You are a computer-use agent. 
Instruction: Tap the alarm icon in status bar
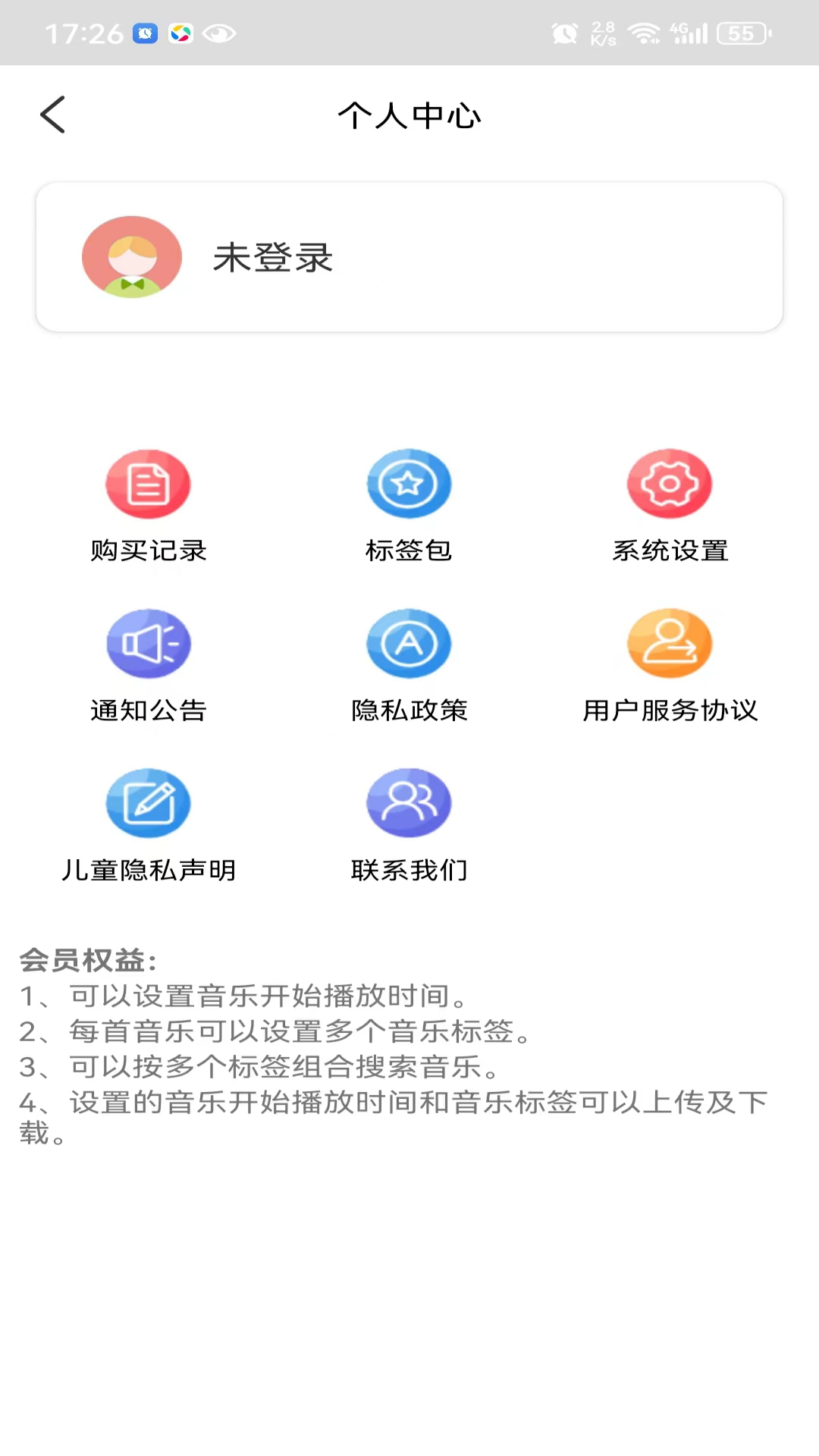point(565,33)
